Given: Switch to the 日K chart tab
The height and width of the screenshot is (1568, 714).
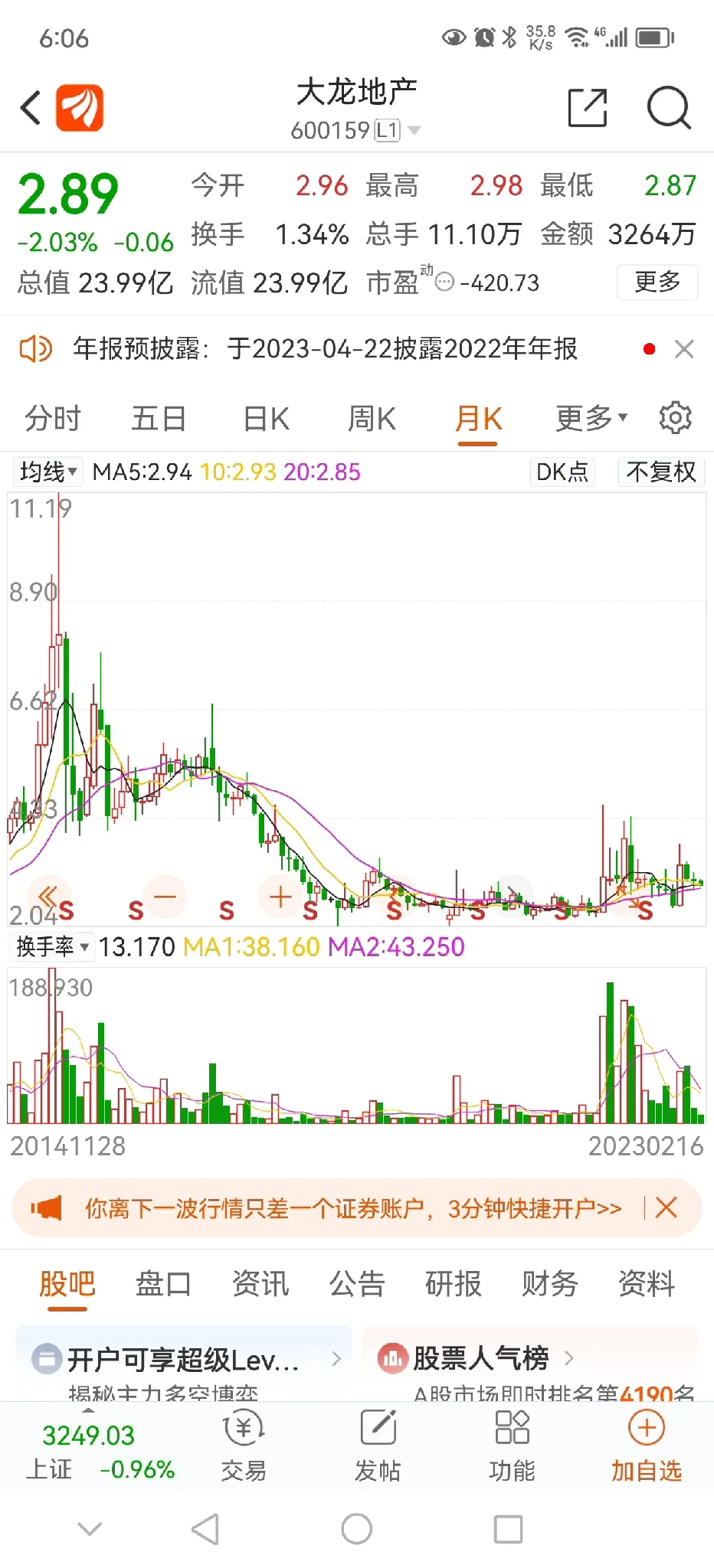Looking at the screenshot, I should 266,419.
